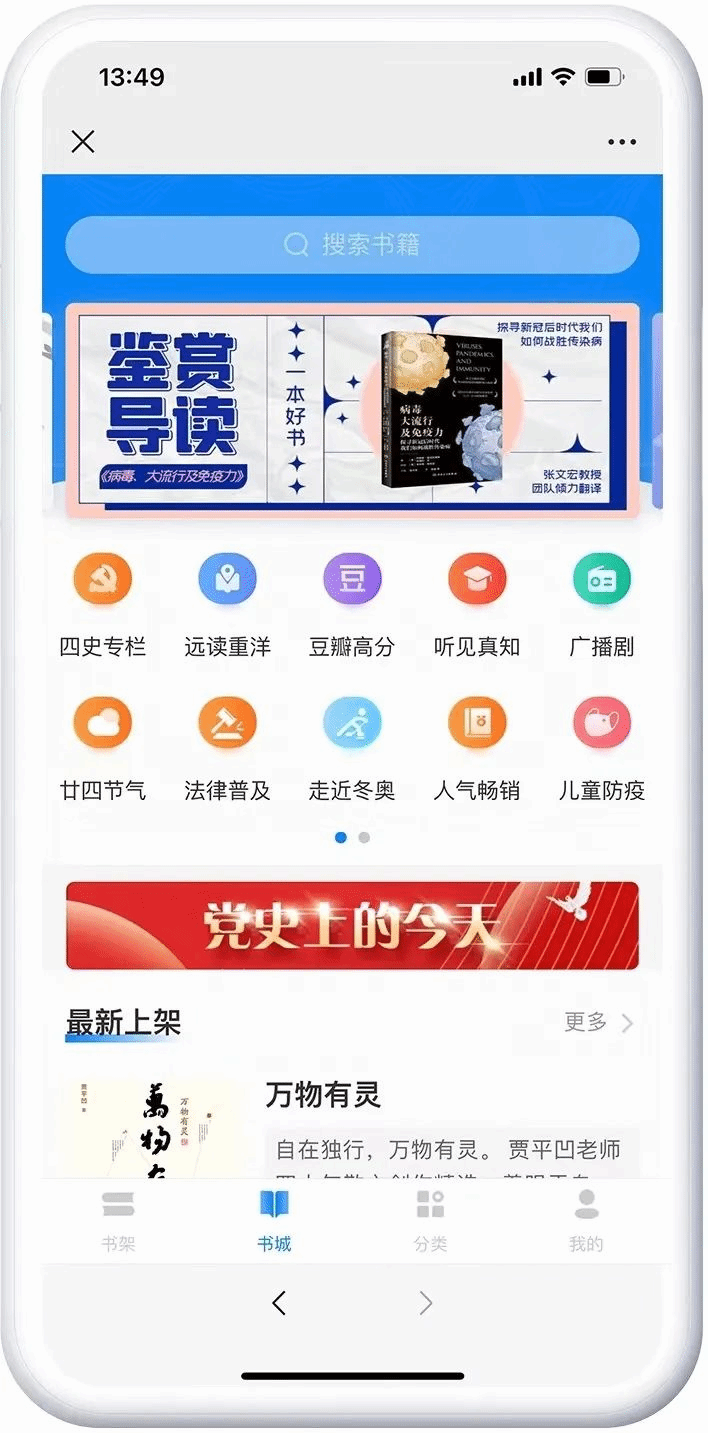
Task: Tap the 搜索书籍 search box
Action: tap(352, 245)
